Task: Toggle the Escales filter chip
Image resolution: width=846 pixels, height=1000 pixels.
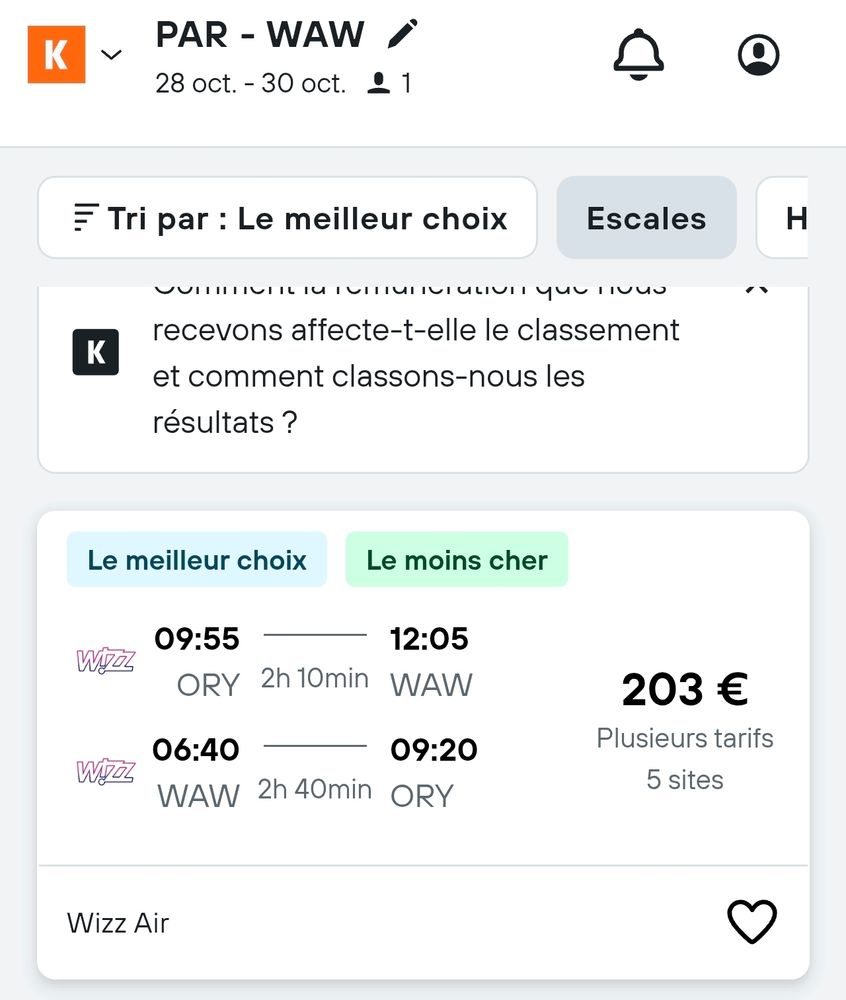Action: (x=646, y=217)
